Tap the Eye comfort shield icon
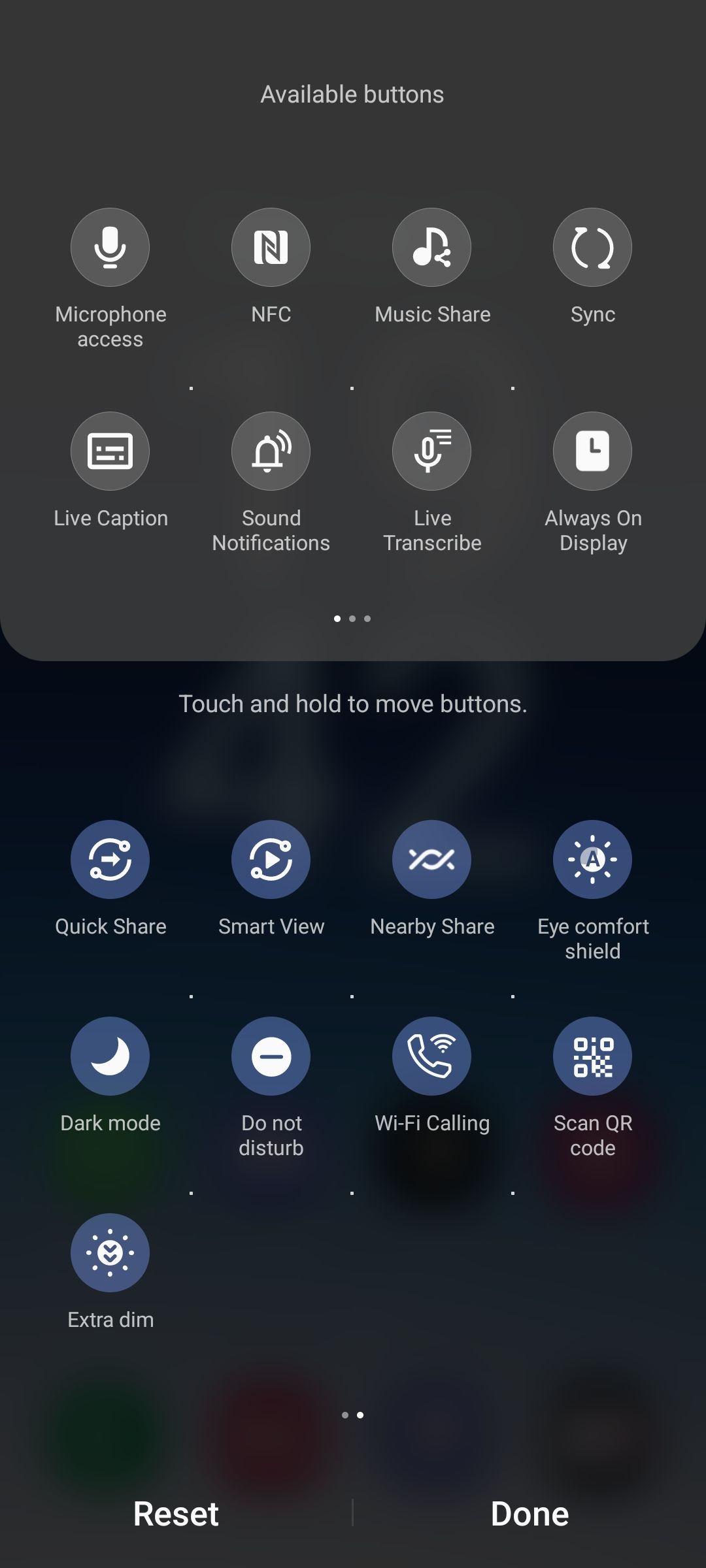The image size is (706, 1568). point(592,859)
